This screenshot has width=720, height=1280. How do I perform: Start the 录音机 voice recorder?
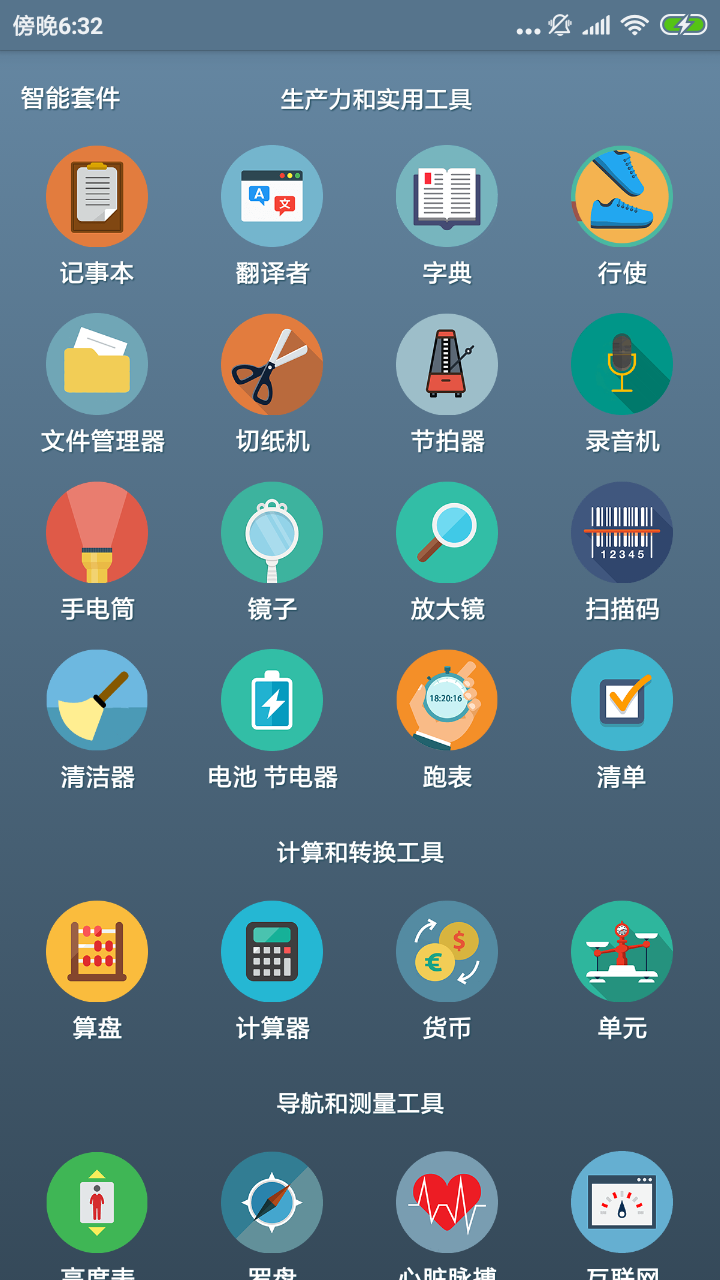pos(622,364)
